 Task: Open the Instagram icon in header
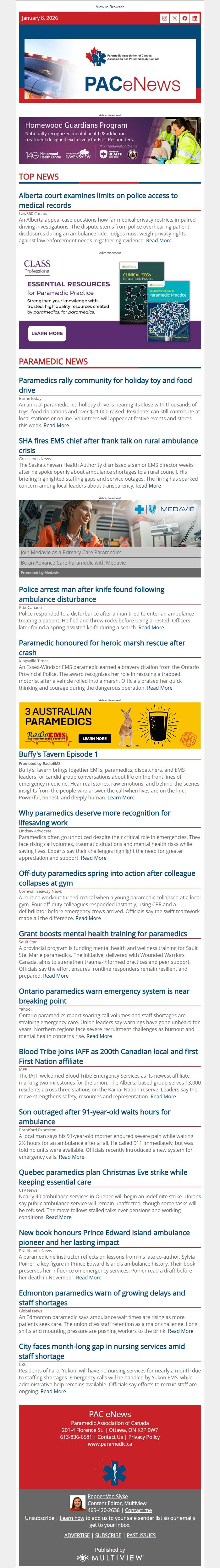164,18
